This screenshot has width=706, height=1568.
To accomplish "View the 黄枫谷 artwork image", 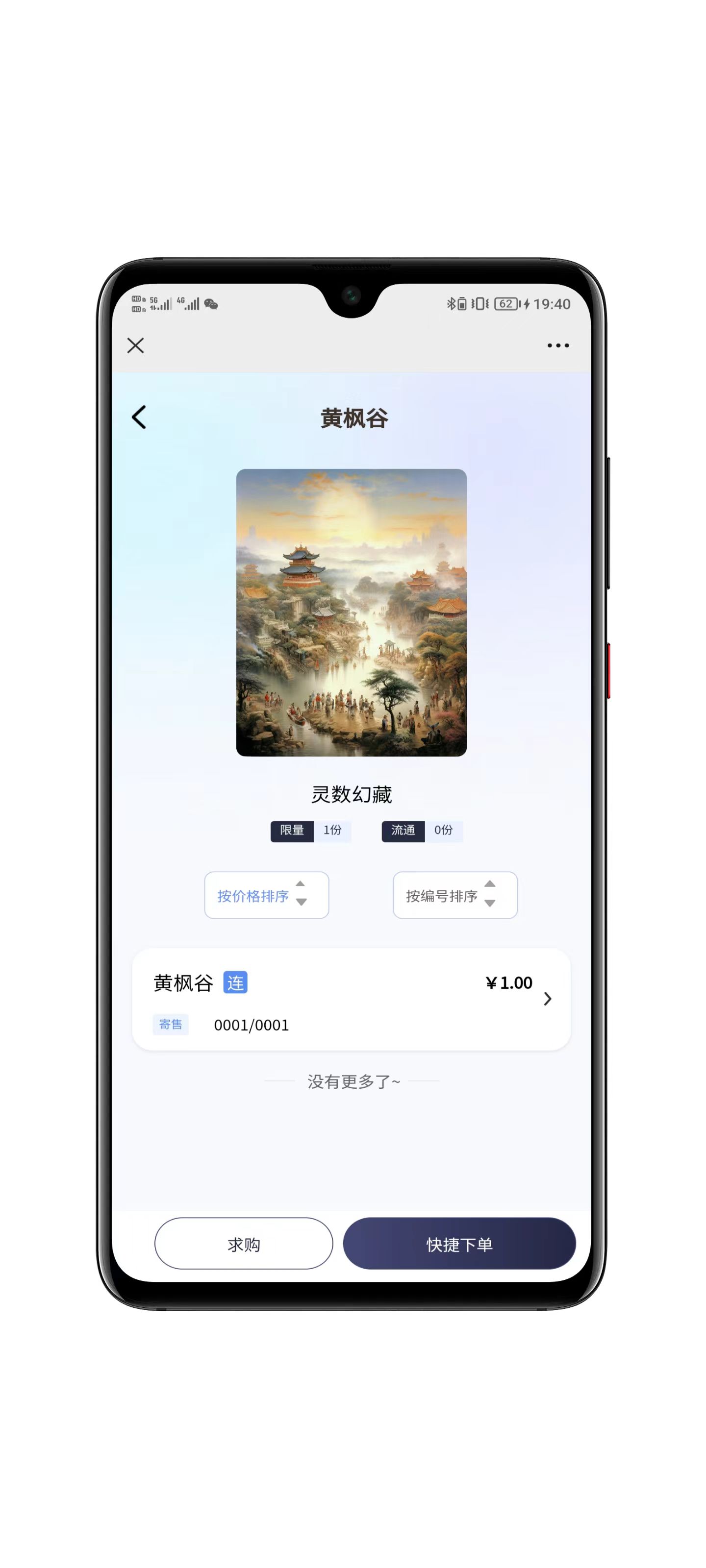I will (351, 612).
